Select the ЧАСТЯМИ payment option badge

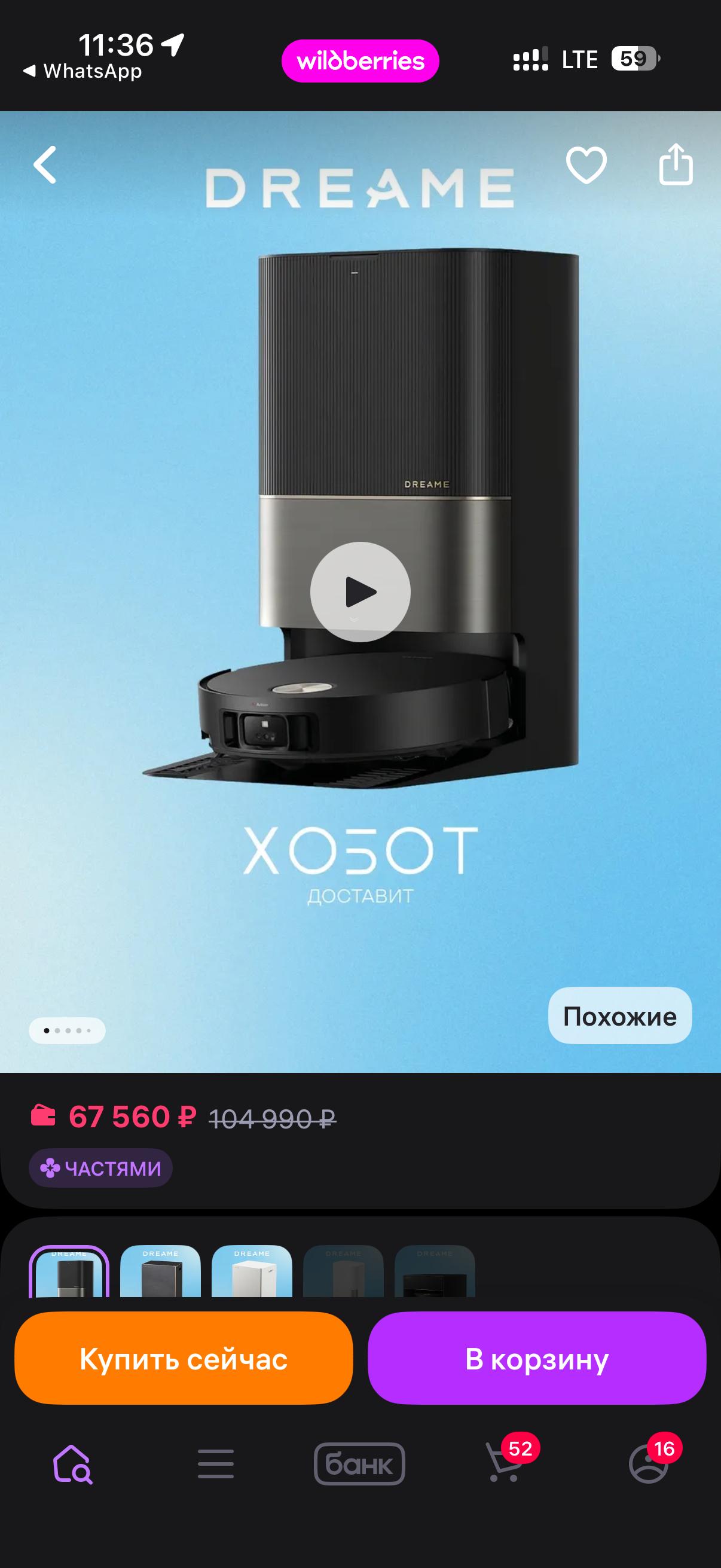(100, 1167)
